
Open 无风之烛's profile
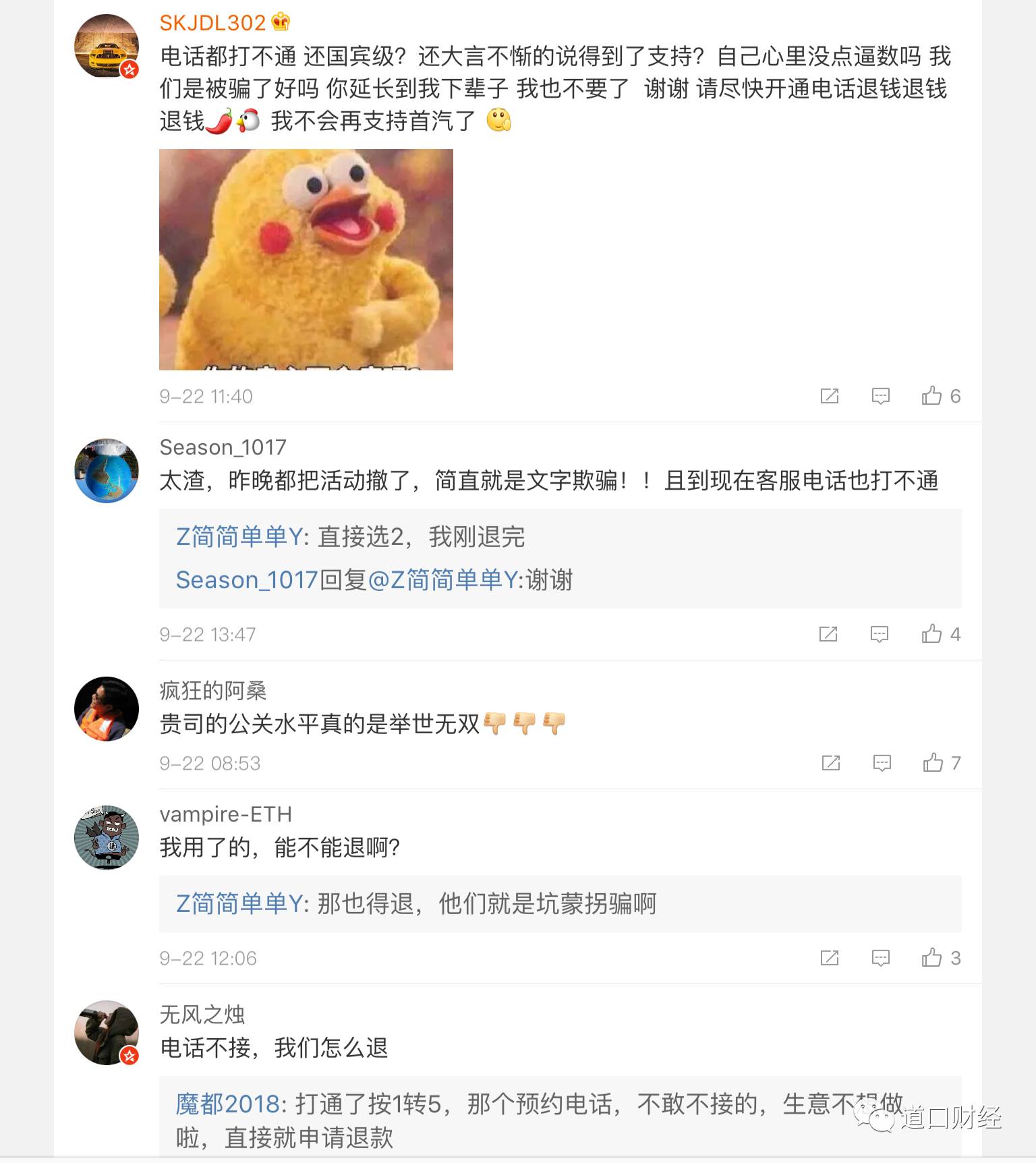[202, 1015]
